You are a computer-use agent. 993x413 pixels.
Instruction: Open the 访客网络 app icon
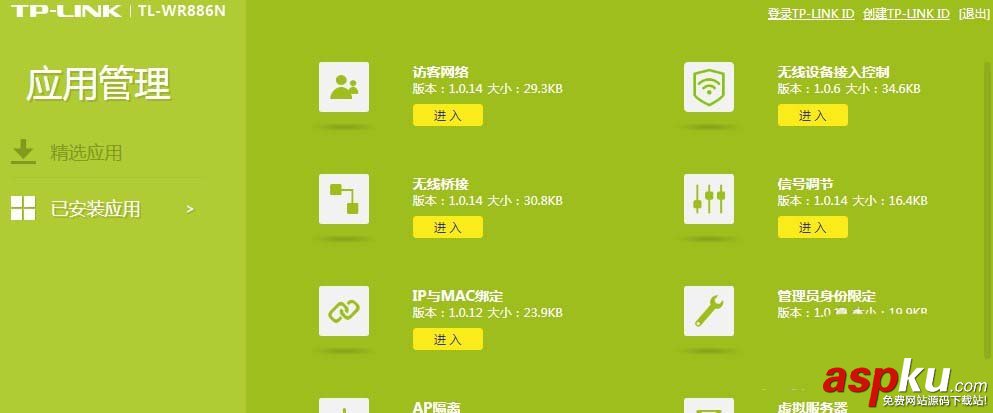tap(343, 87)
